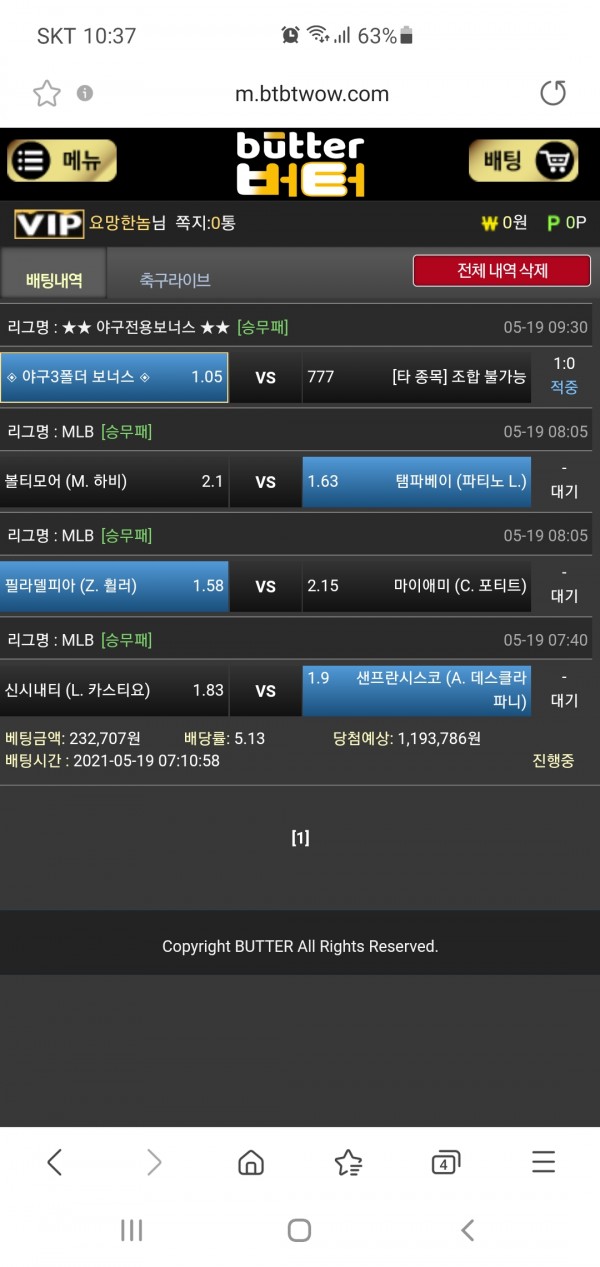This screenshot has width=600, height=1267.
Task: Open browser home page
Action: tap(250, 1161)
